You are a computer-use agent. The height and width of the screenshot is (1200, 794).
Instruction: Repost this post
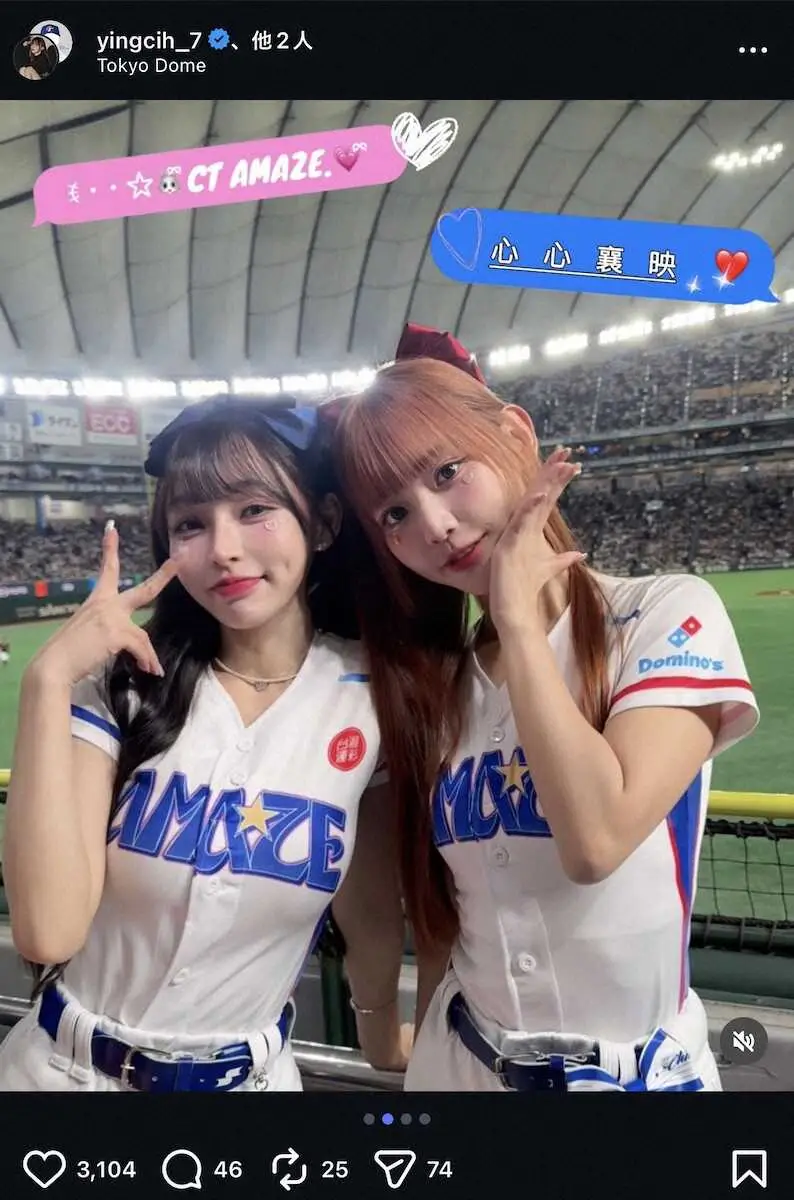[289, 1168]
